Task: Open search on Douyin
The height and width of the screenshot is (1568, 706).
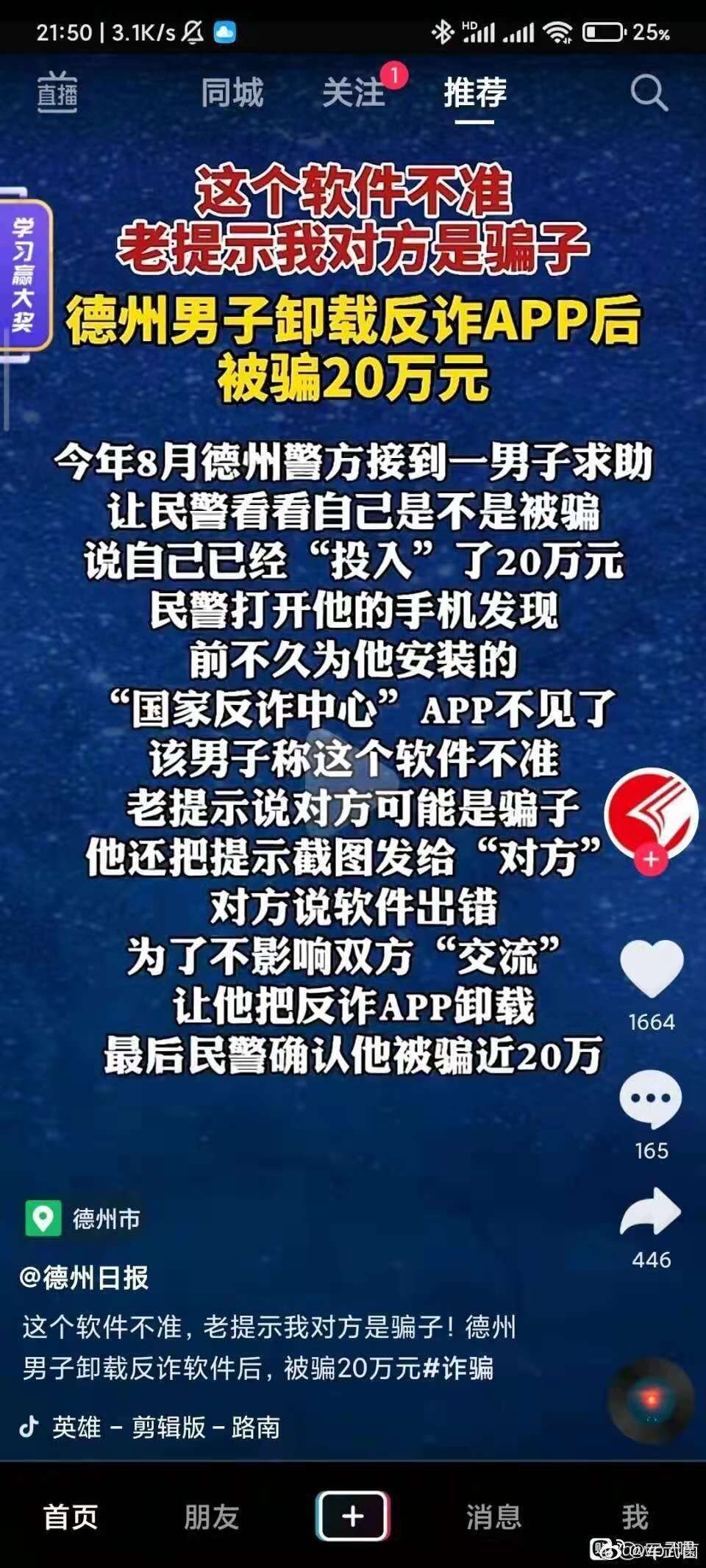Action: coord(650,93)
